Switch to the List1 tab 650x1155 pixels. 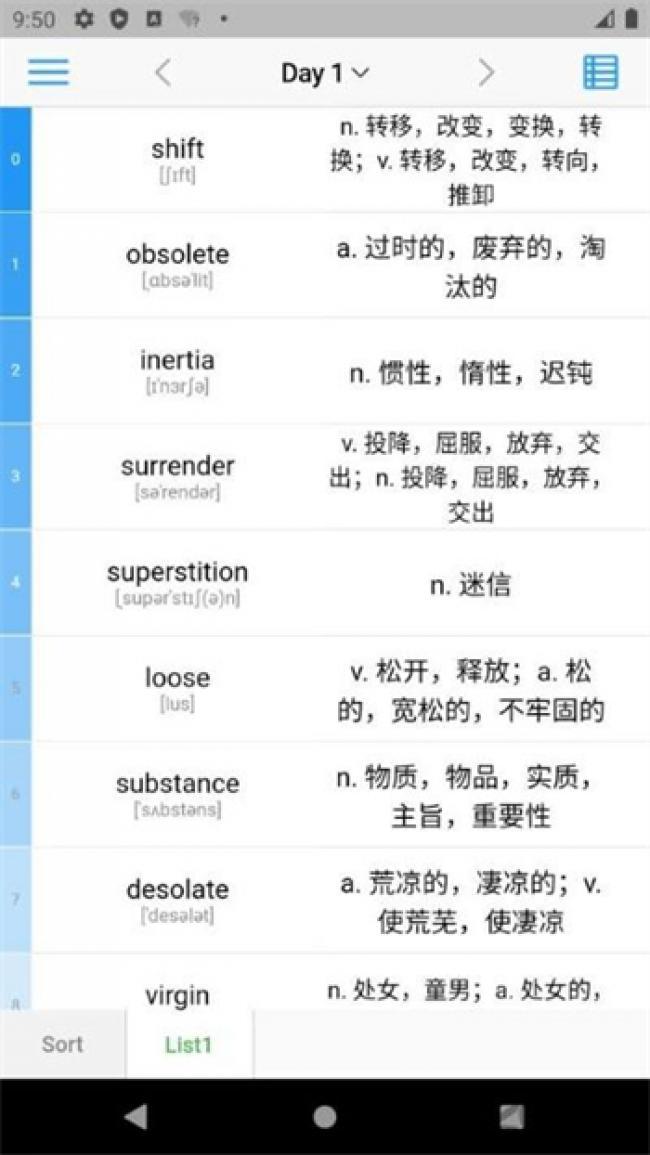(189, 1044)
